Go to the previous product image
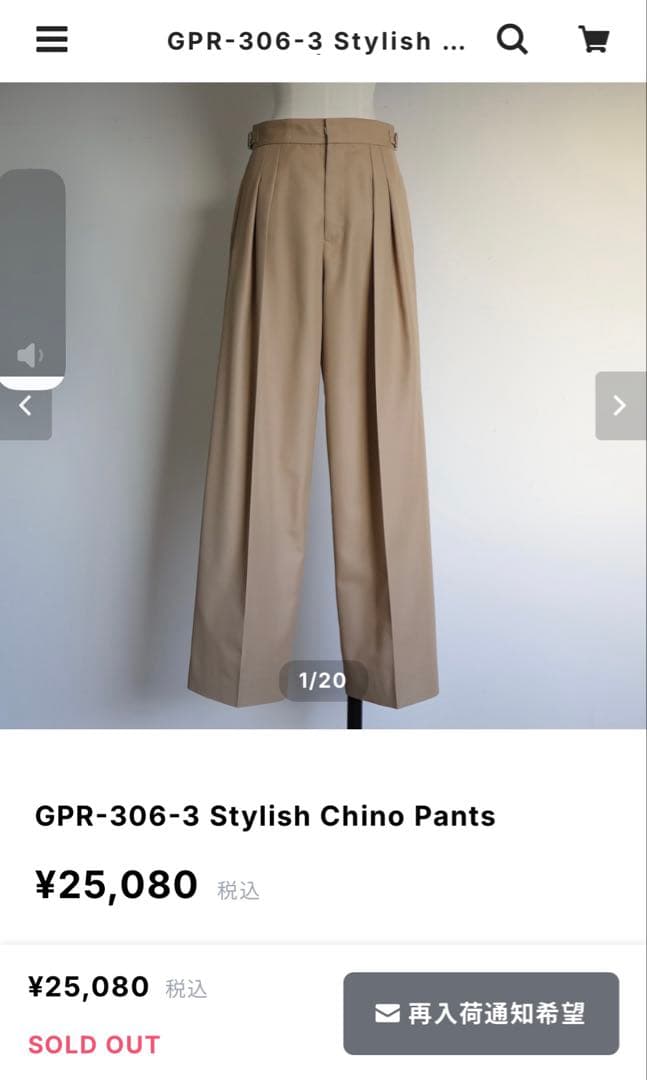Viewport: 647px width, 1080px height. click(x=26, y=406)
